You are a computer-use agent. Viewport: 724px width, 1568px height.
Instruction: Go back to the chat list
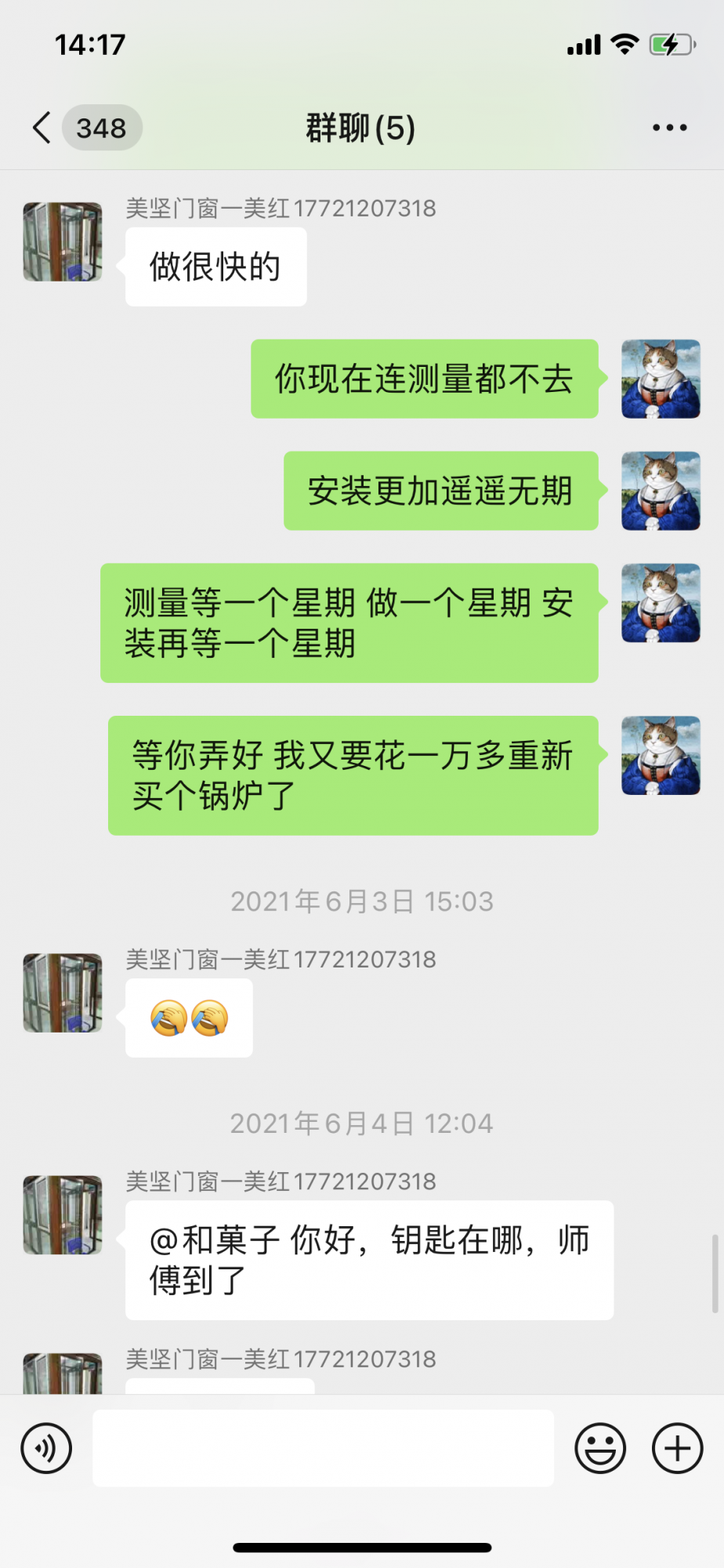42,128
